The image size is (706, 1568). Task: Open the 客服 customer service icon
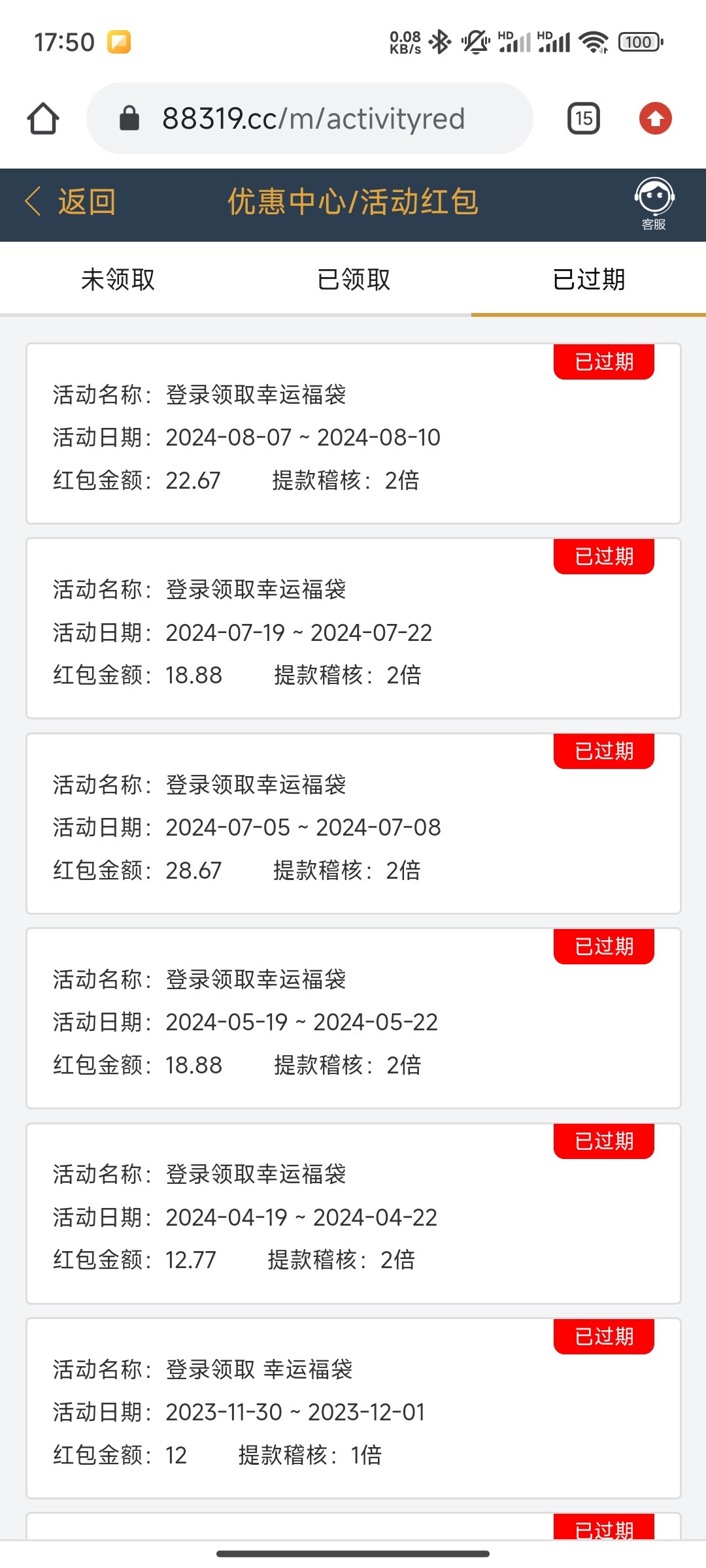[654, 204]
